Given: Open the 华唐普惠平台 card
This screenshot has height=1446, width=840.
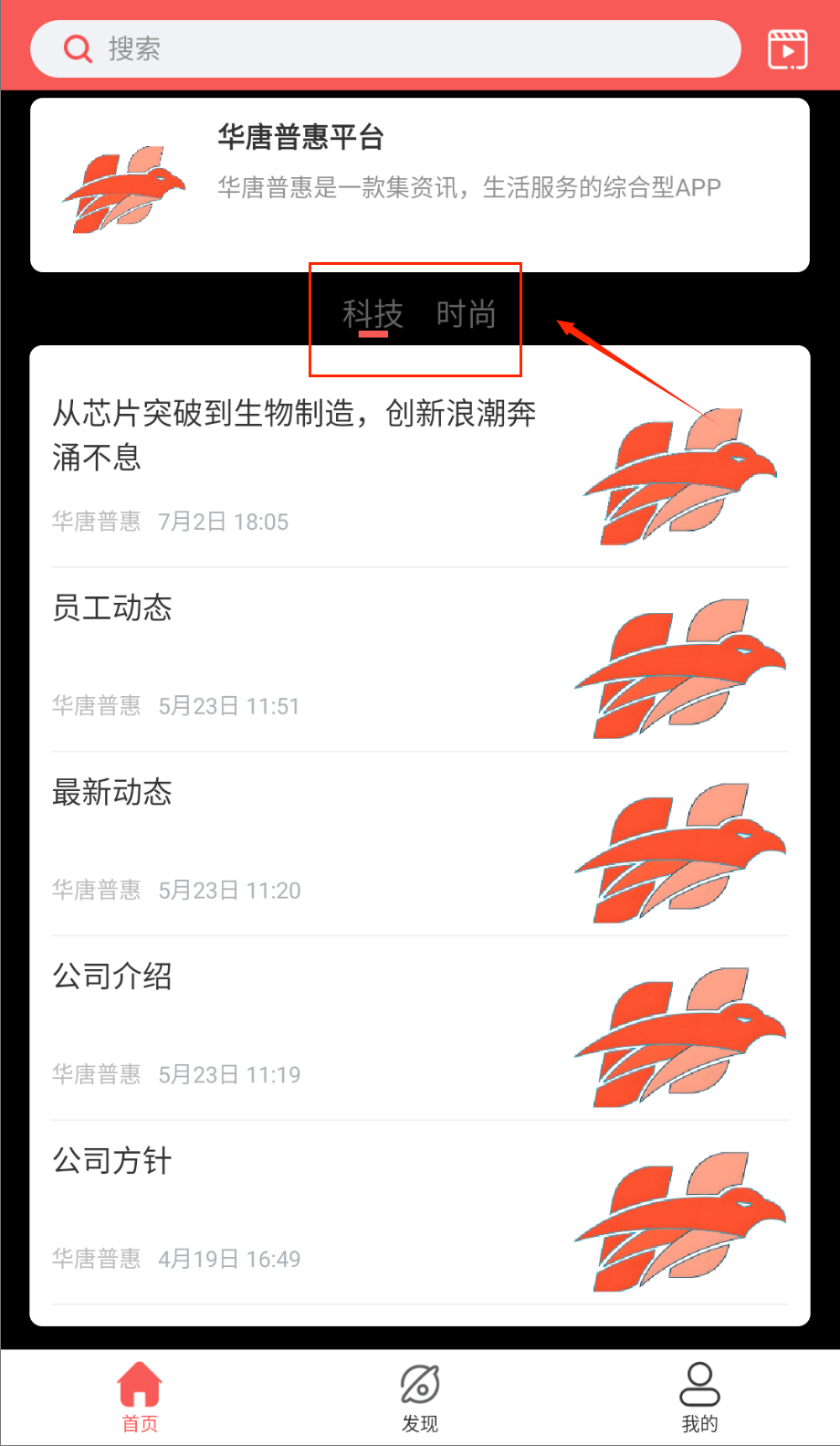Looking at the screenshot, I should click(419, 185).
